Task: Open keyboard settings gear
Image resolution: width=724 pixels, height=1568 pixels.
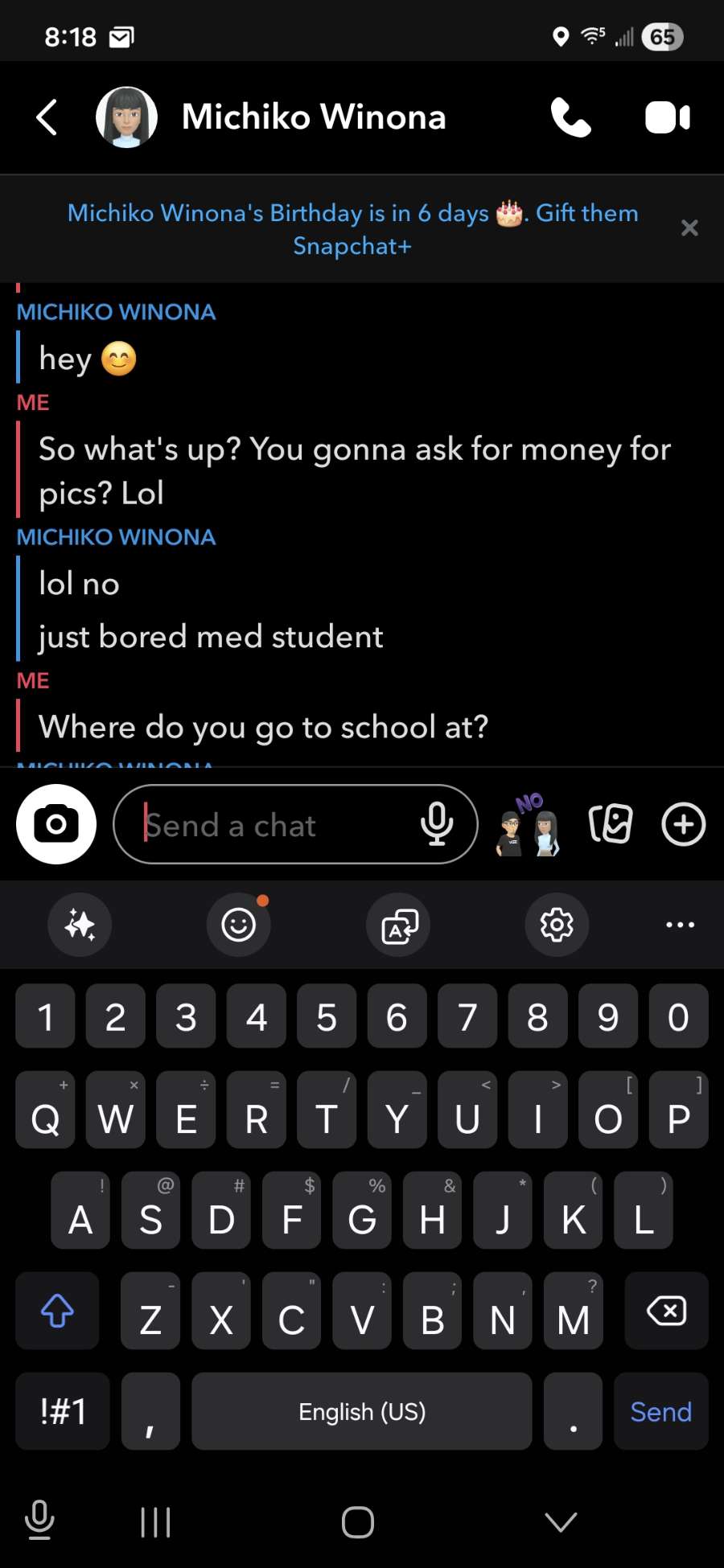Action: pos(557,925)
